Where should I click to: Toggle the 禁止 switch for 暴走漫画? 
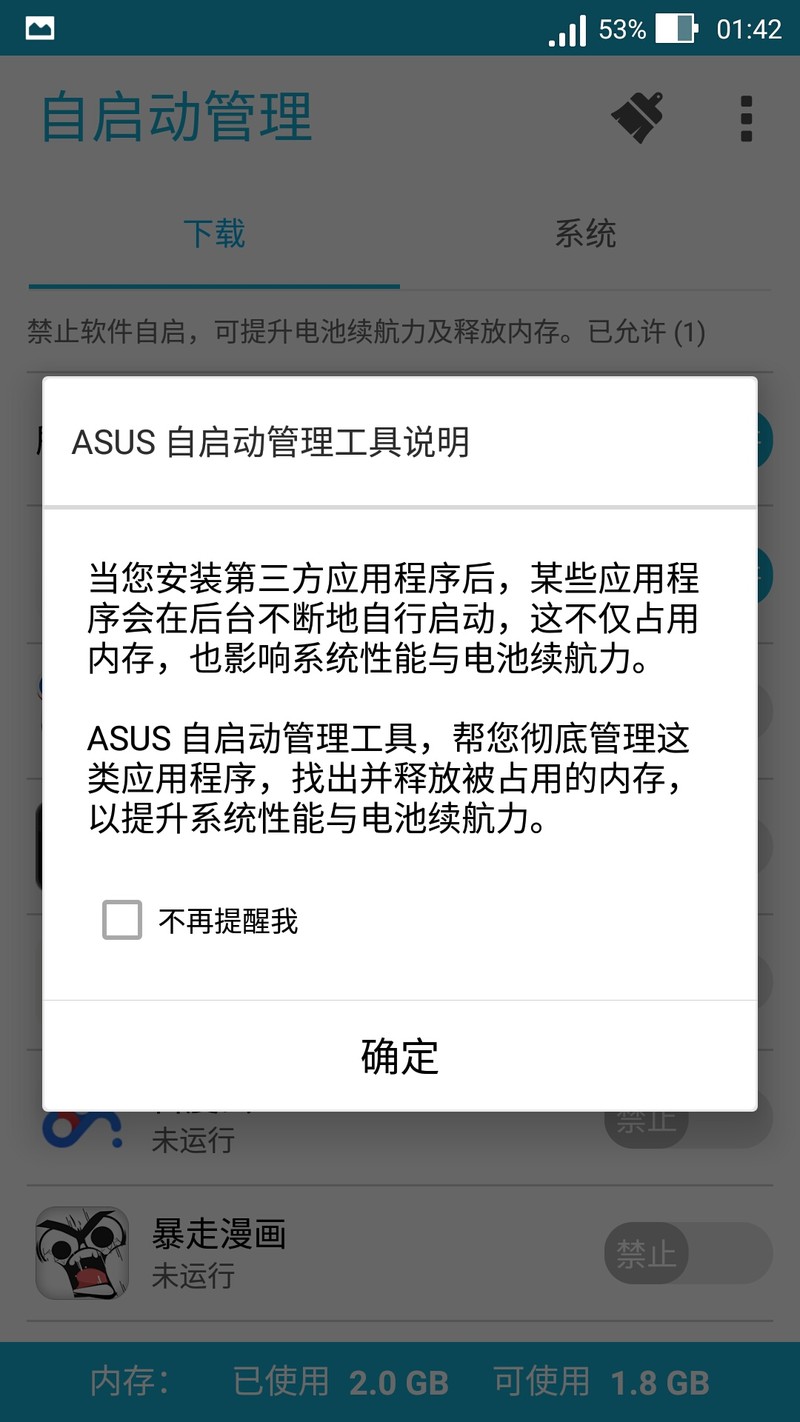[x=646, y=1253]
